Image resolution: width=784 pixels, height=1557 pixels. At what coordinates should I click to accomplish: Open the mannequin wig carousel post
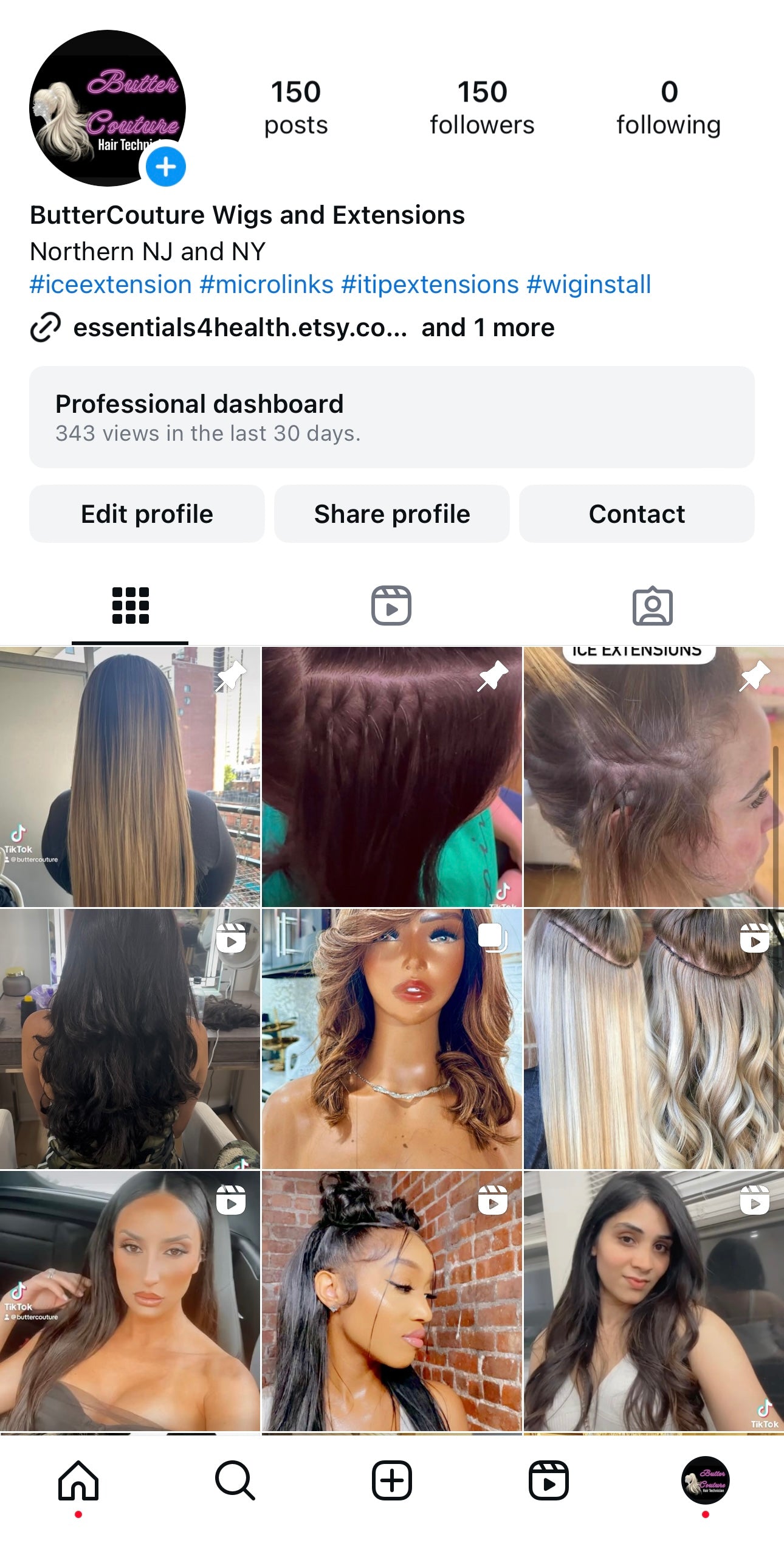coord(391,1038)
